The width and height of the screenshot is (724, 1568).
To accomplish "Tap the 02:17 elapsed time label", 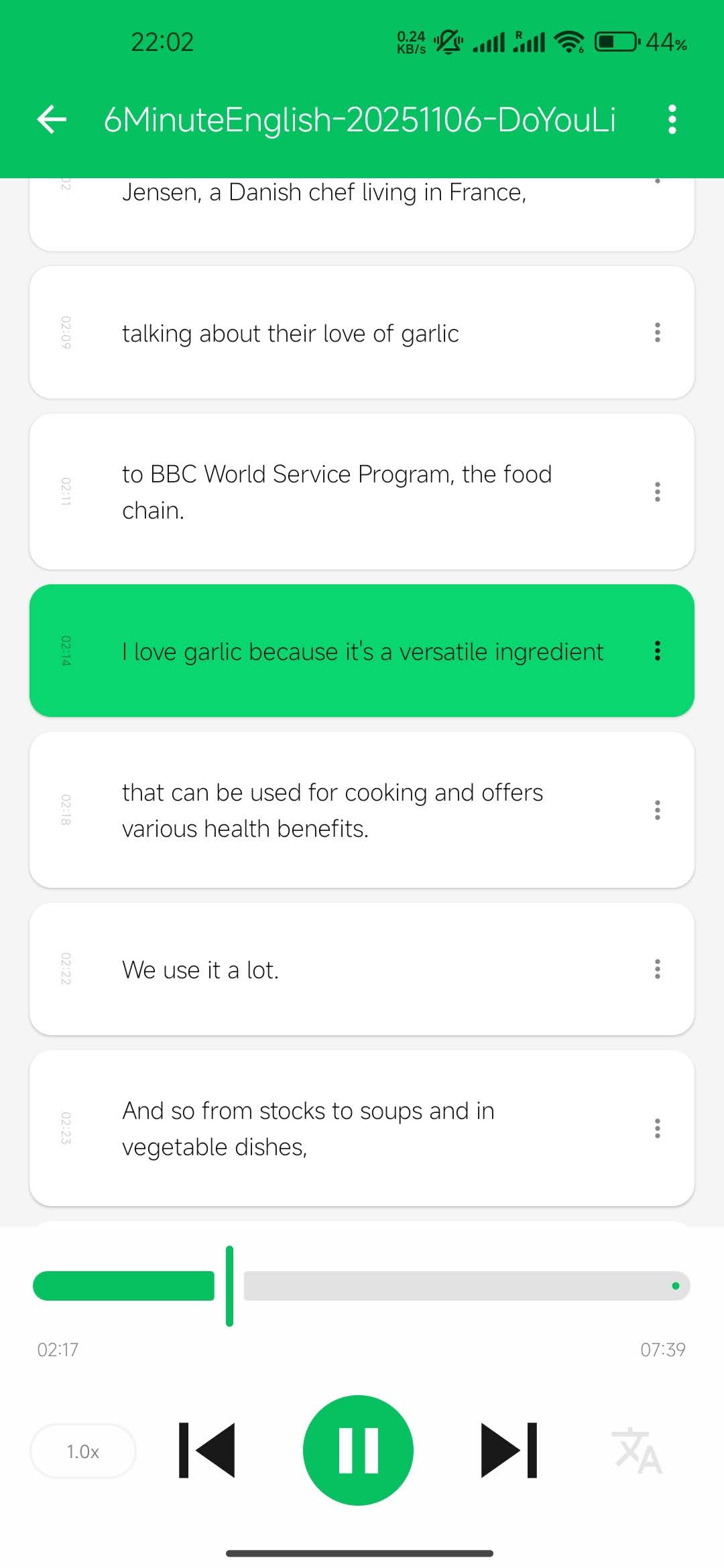I will pos(58,1349).
